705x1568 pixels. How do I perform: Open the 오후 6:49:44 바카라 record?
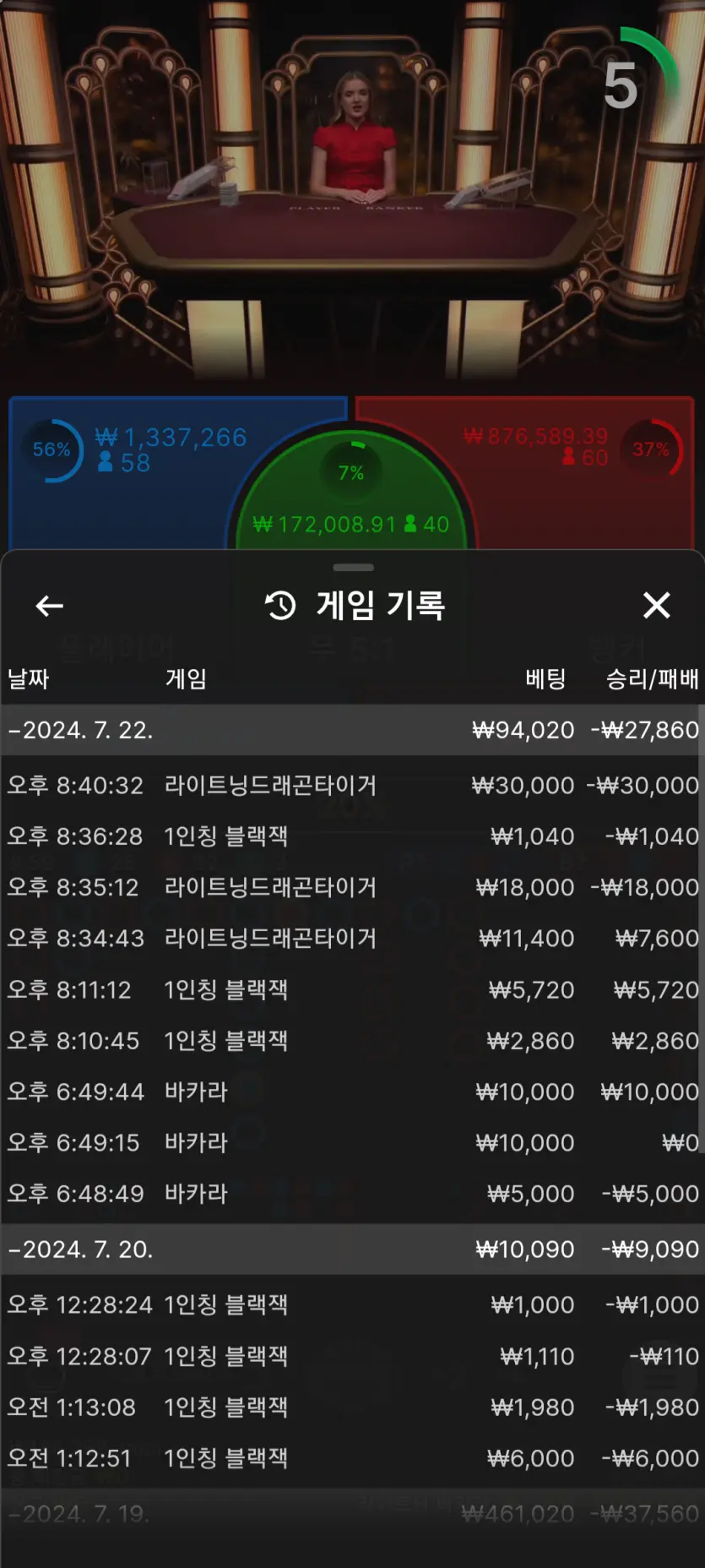[x=353, y=1092]
